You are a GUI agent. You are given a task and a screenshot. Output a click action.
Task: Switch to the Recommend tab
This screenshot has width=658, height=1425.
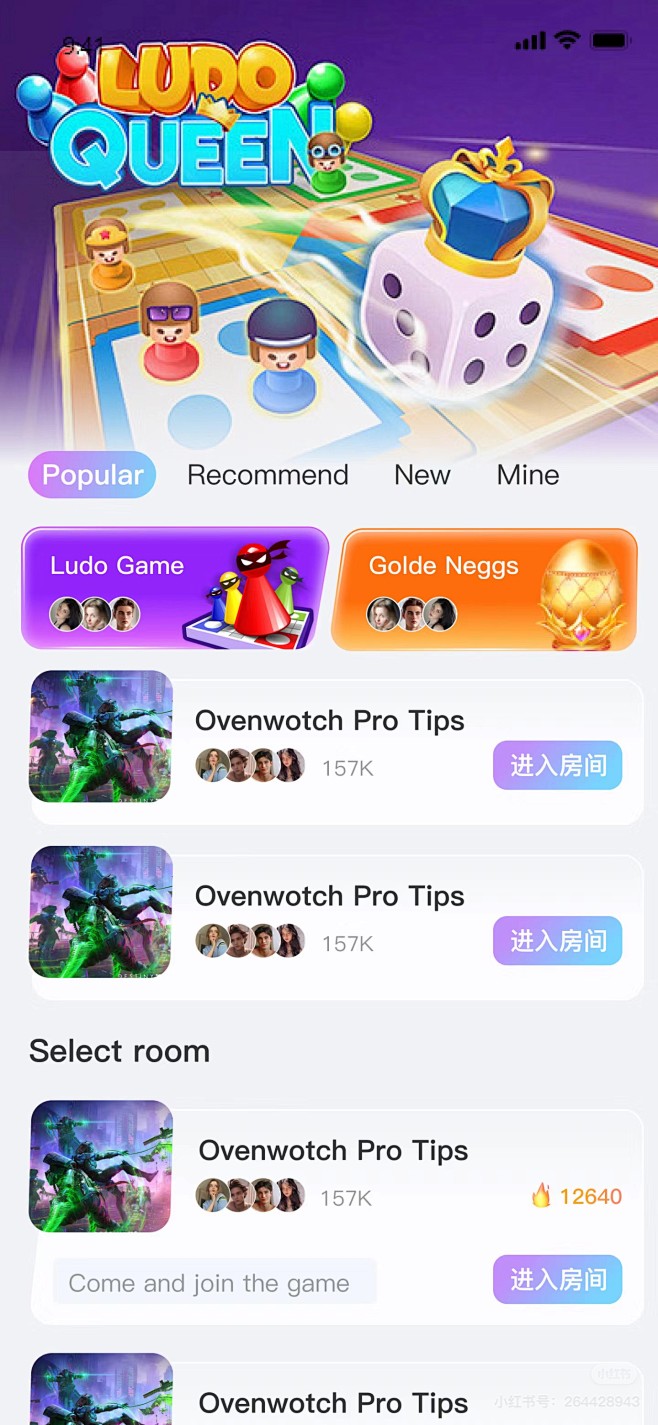pyautogui.click(x=268, y=475)
